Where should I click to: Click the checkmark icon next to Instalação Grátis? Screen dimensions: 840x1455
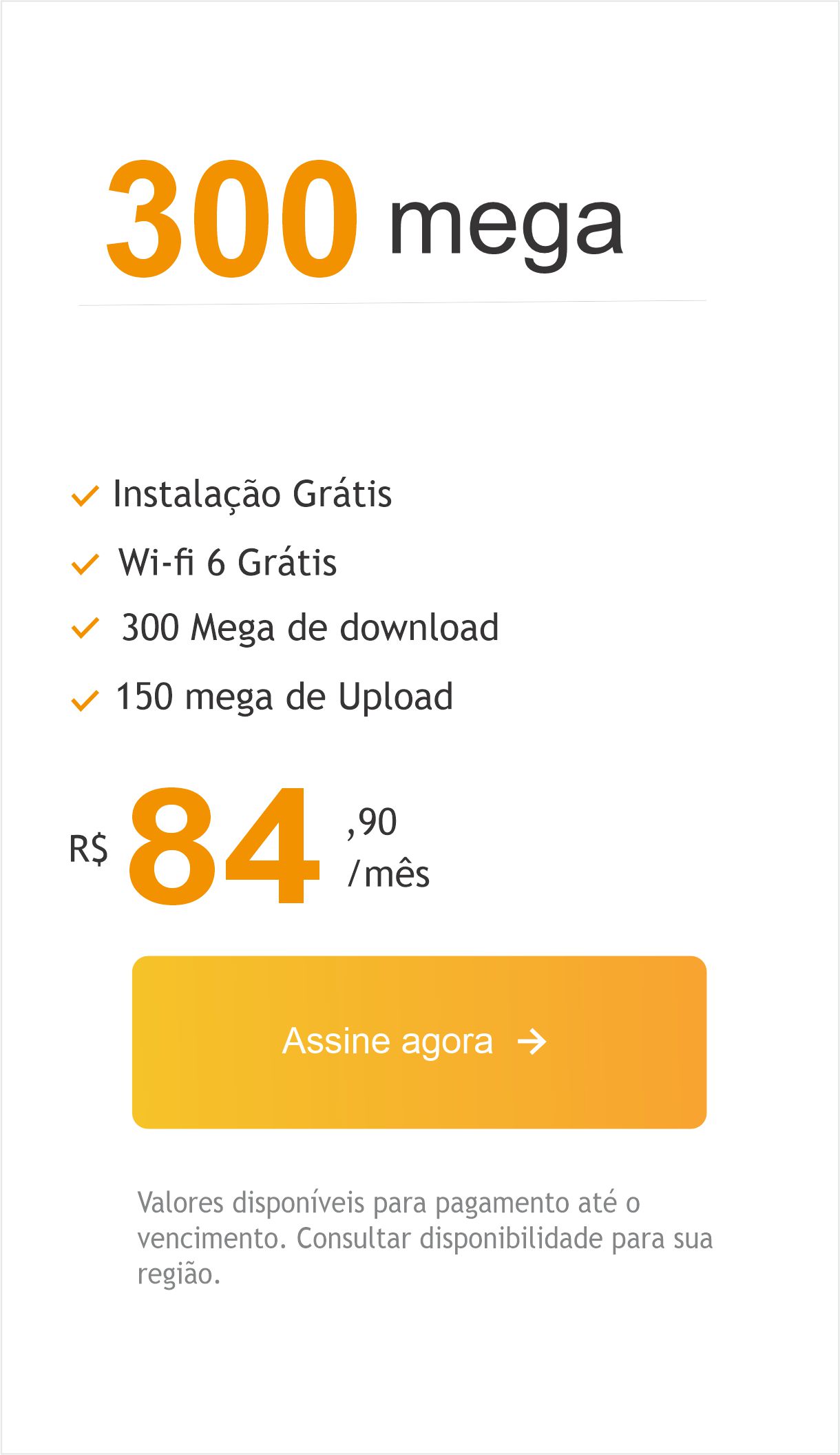point(85,495)
